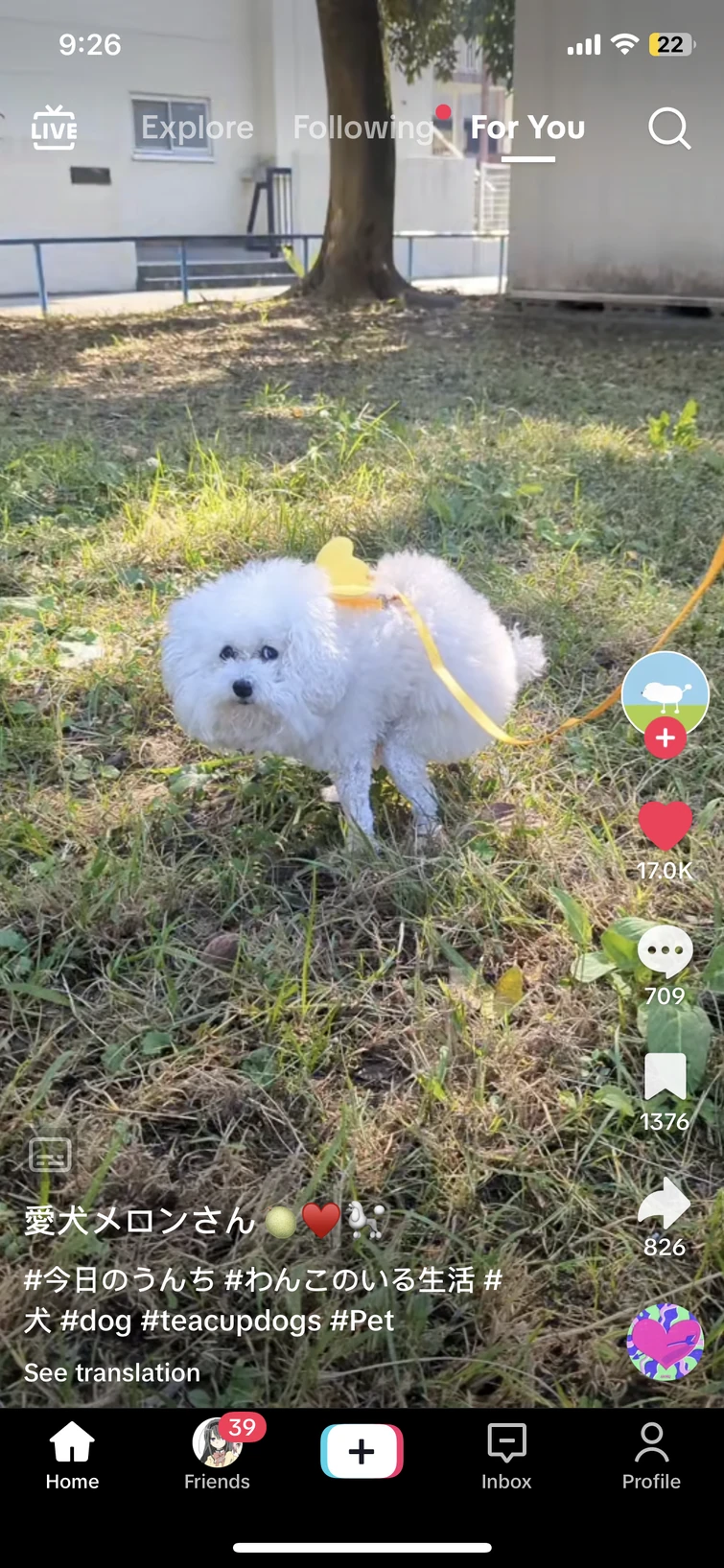Open the search magnifier
The image size is (724, 1568).
pos(668,128)
